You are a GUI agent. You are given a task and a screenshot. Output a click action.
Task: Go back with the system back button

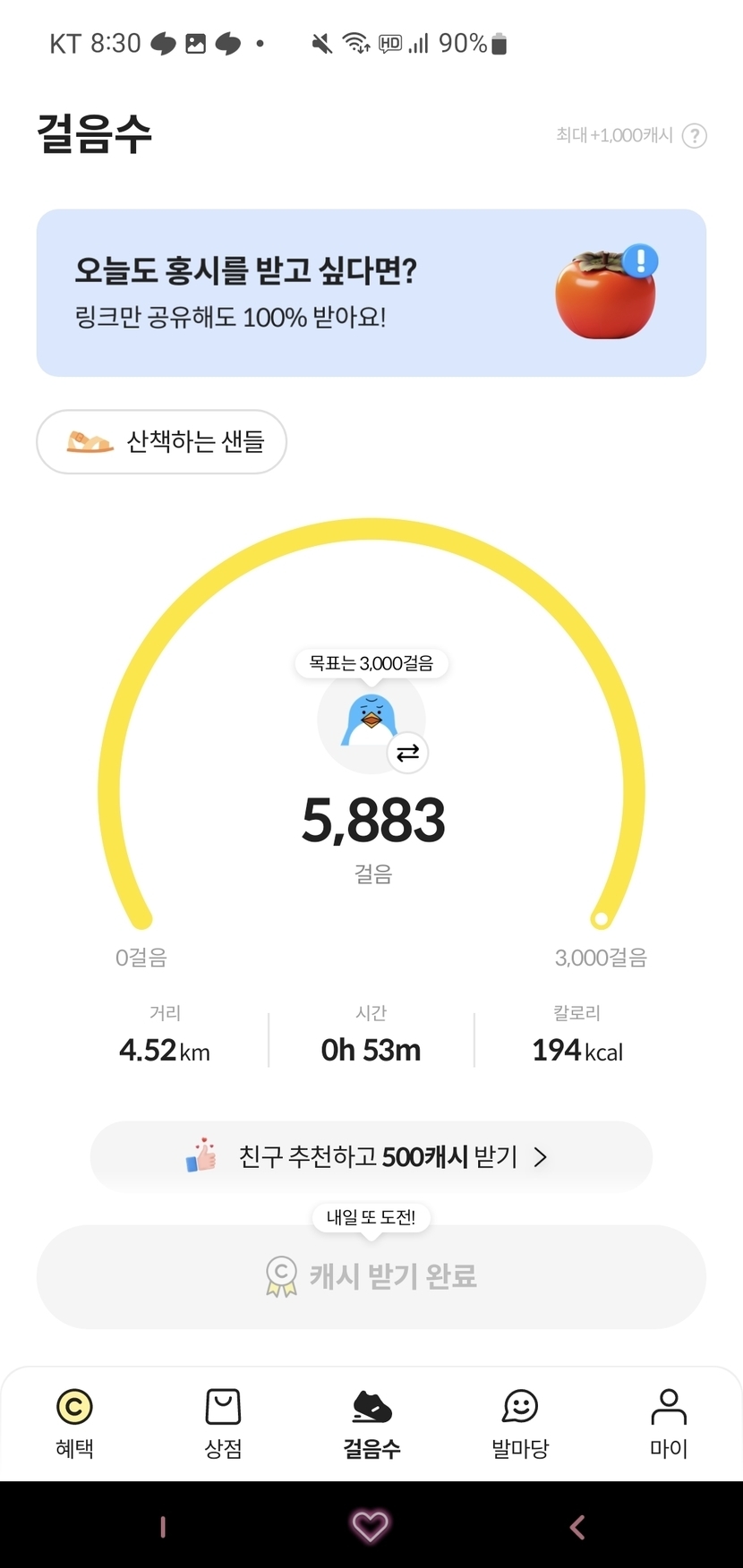tap(577, 1527)
